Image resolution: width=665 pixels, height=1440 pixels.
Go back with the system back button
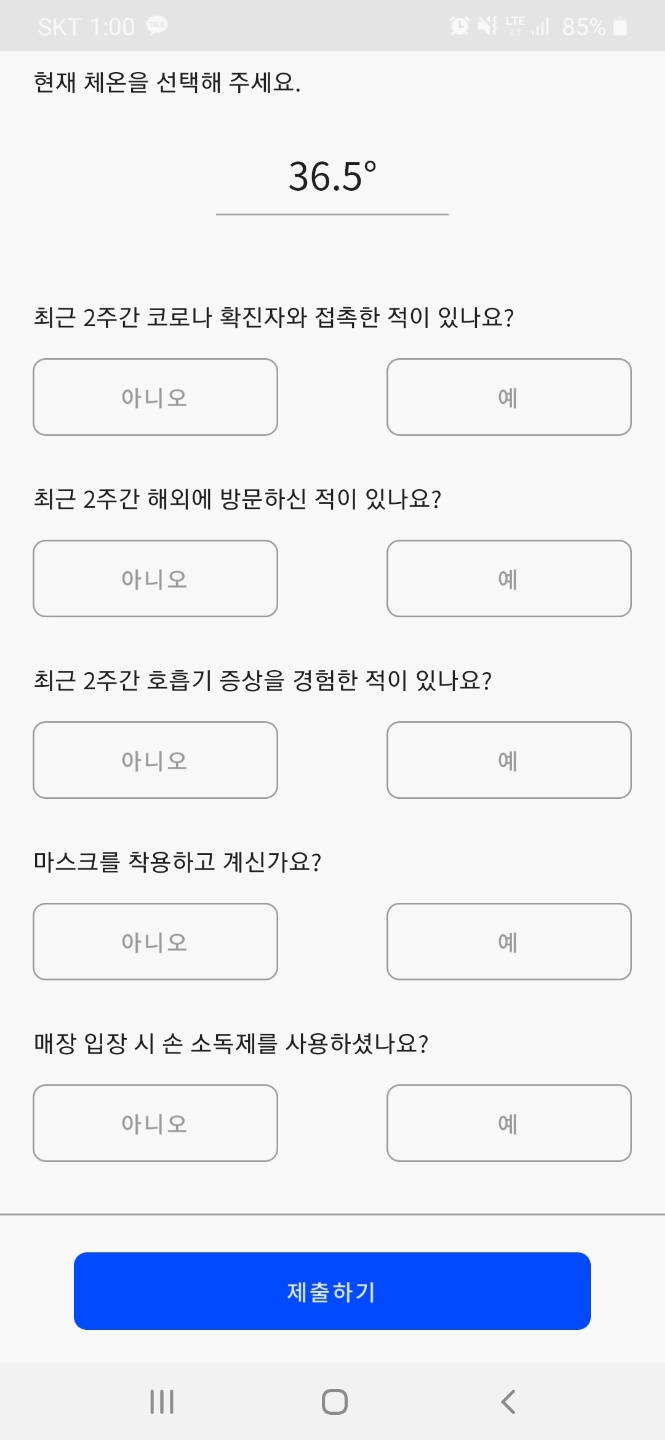pos(508,1402)
